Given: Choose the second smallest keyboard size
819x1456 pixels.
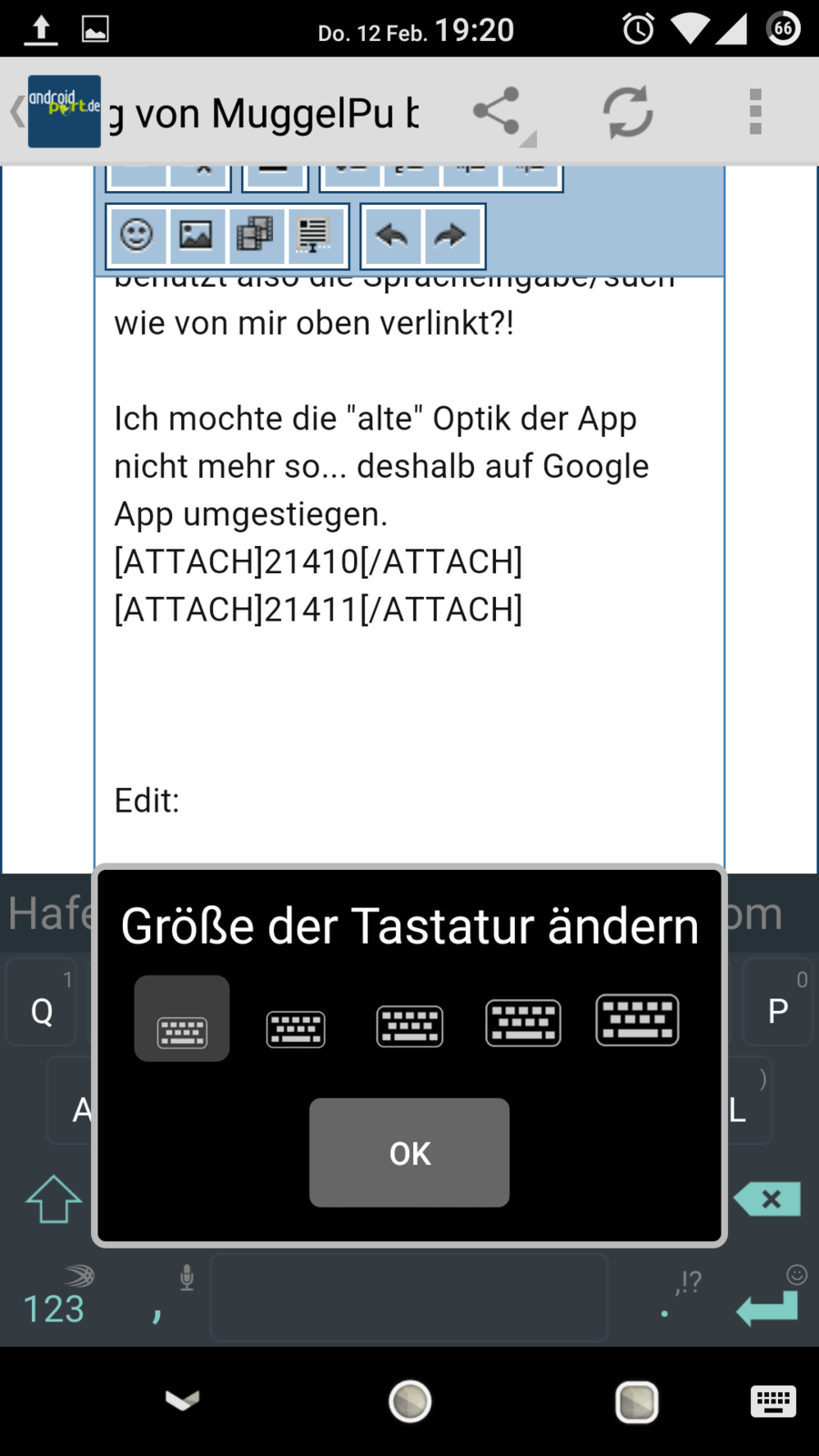Looking at the screenshot, I should (296, 1028).
